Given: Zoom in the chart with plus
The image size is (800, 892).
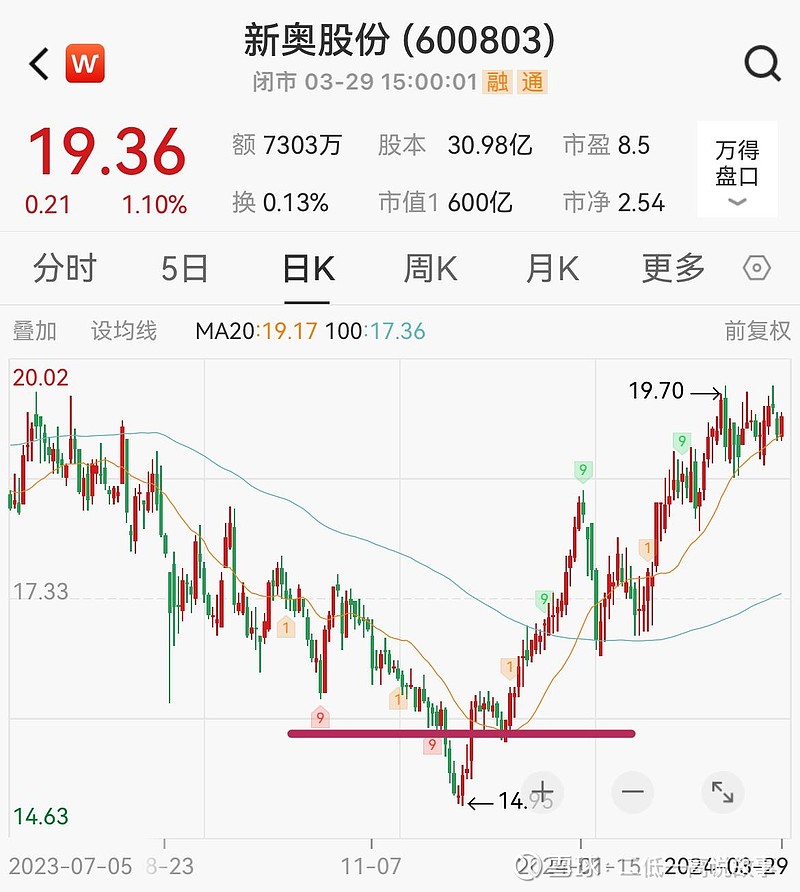Looking at the screenshot, I should coord(540,792).
